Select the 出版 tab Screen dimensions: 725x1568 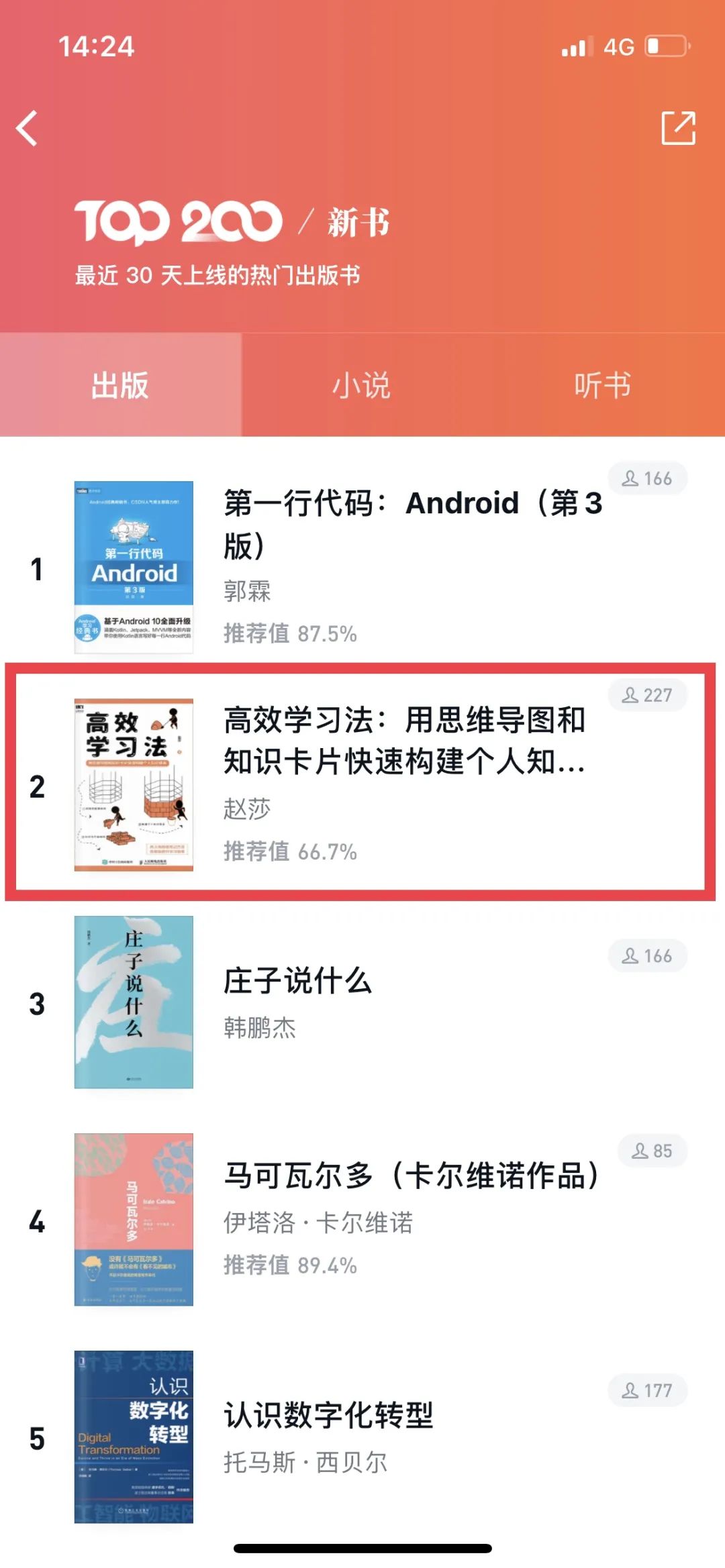point(121,385)
